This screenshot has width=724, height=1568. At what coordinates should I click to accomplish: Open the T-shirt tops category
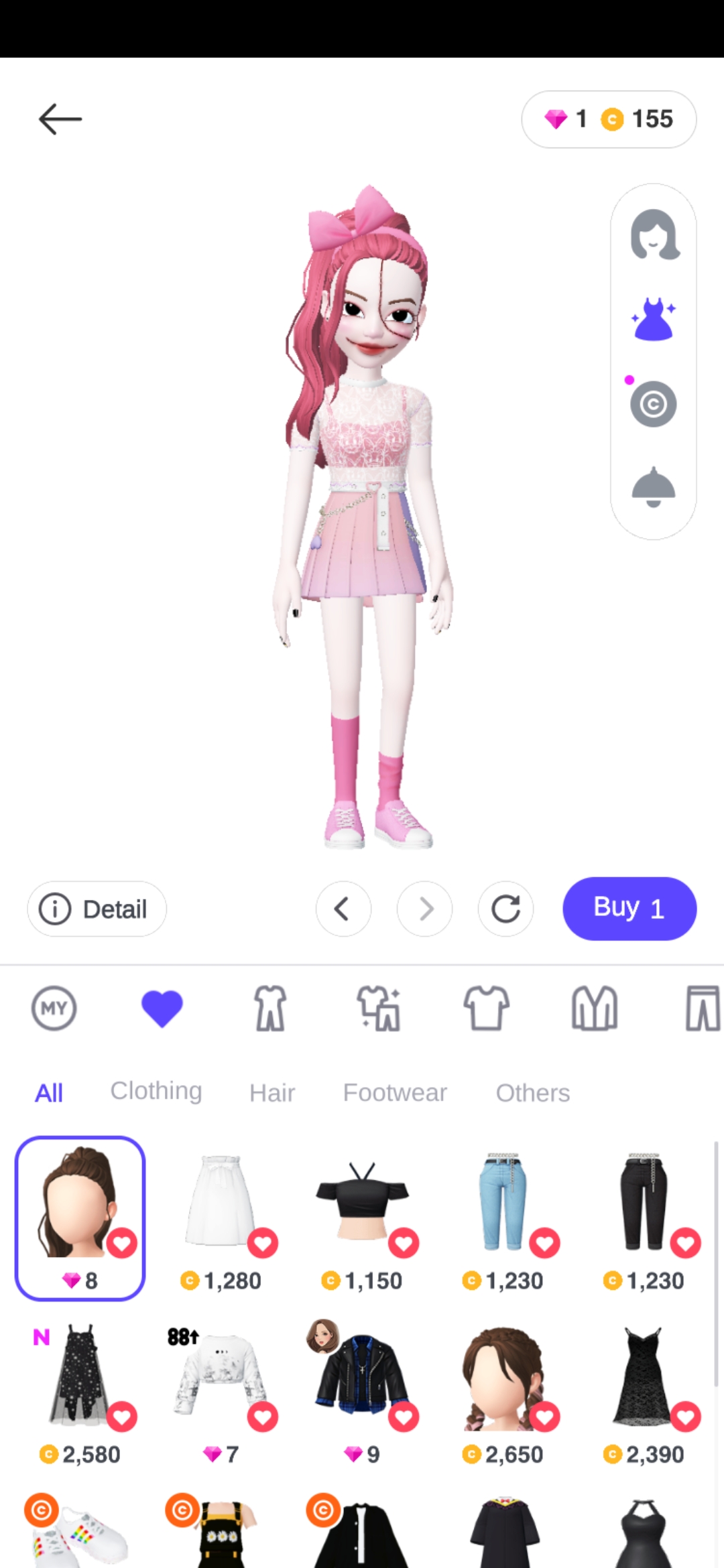point(486,1008)
